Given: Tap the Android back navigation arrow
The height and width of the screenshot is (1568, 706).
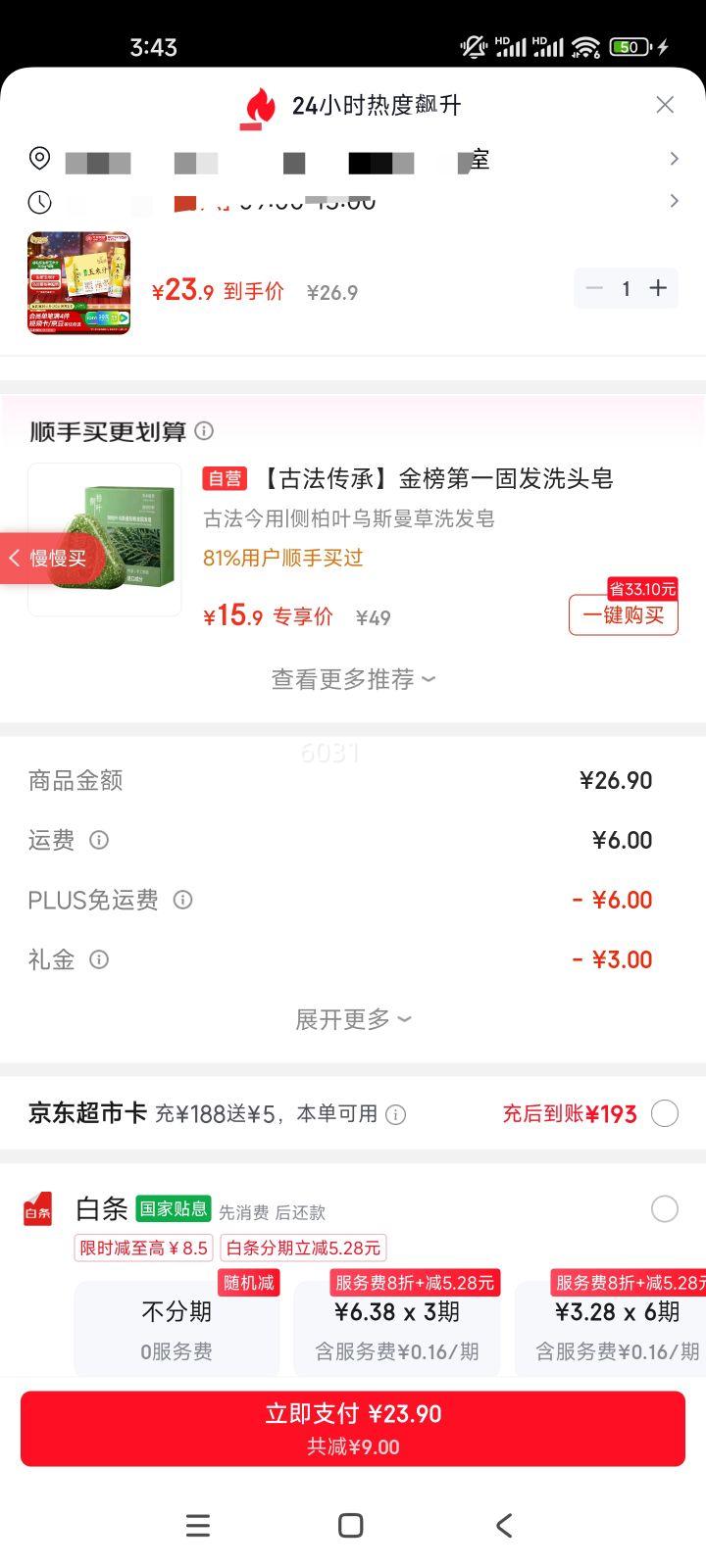Looking at the screenshot, I should [503, 1525].
